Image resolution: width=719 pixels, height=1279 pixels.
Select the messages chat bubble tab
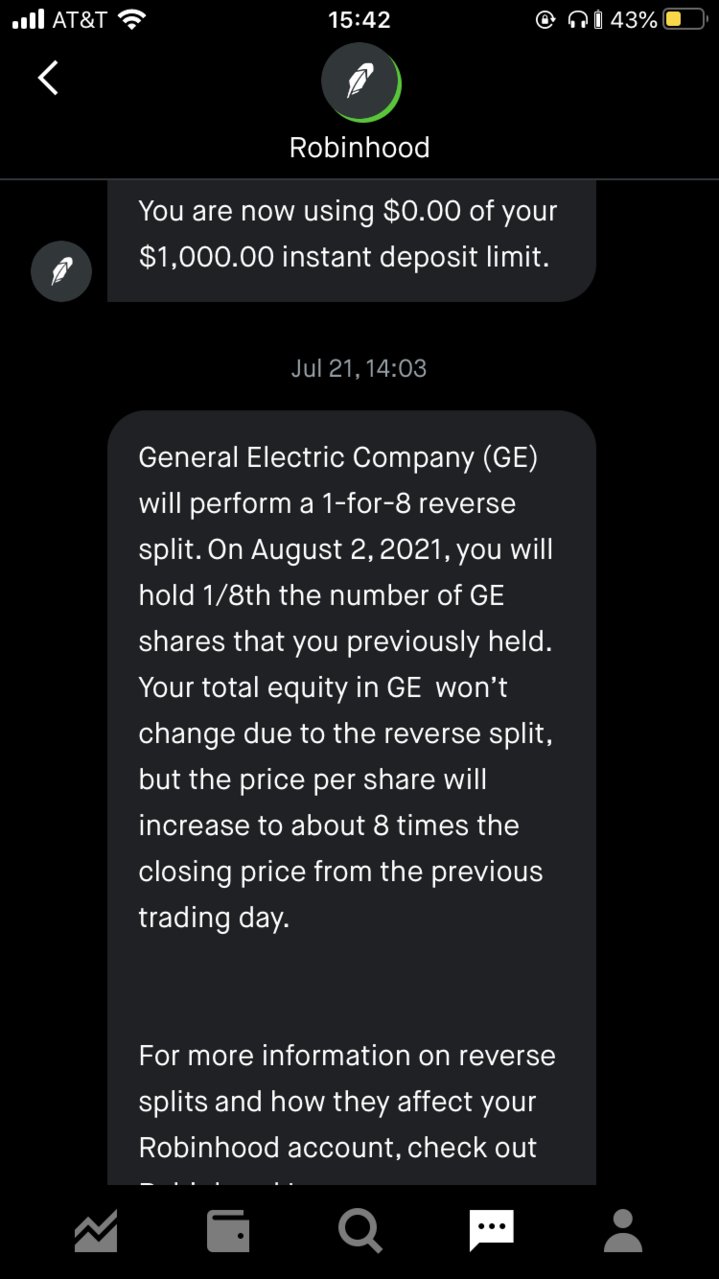[x=491, y=1230]
